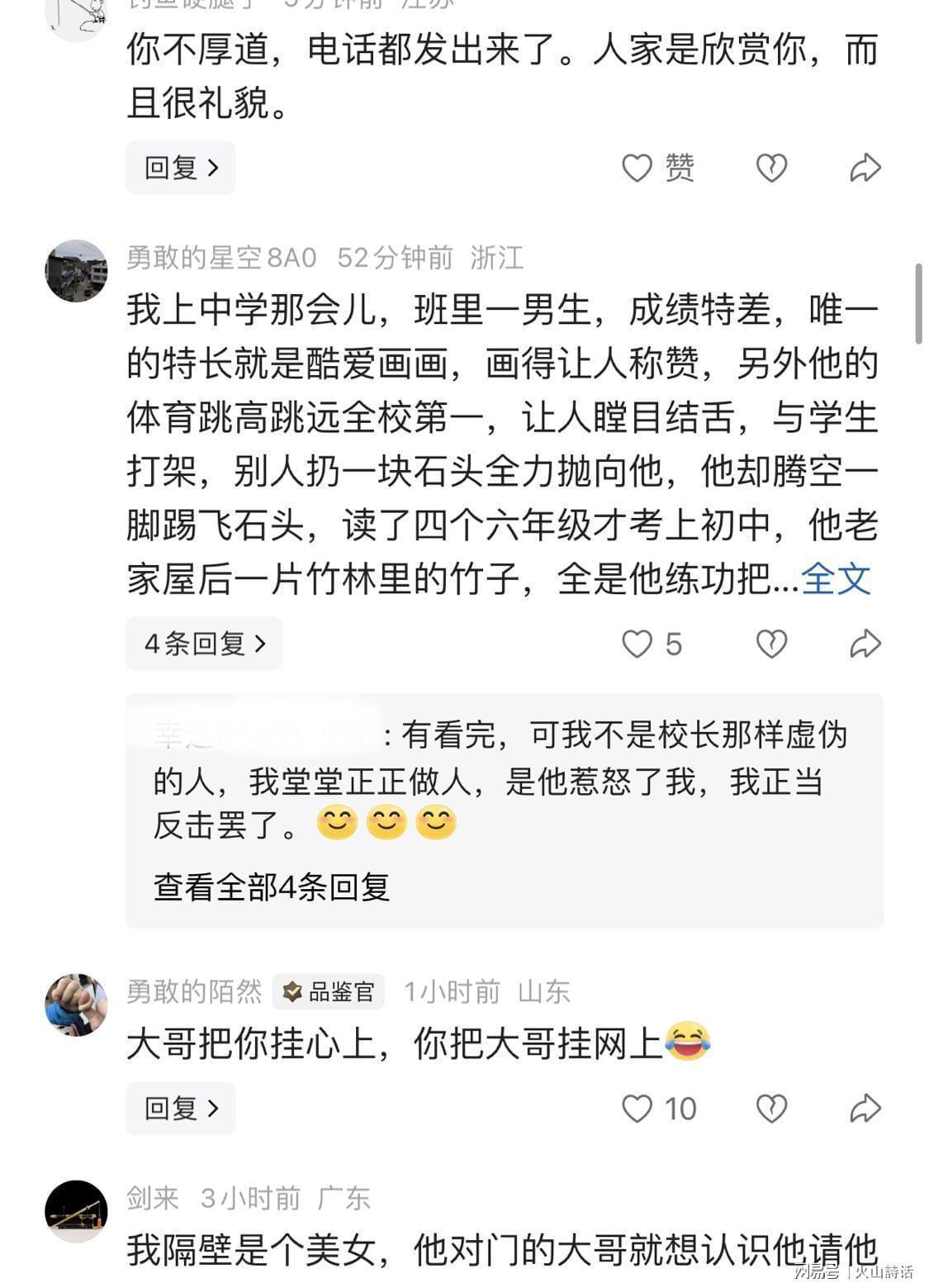Click the 回复 button under the first comment

coord(180,167)
